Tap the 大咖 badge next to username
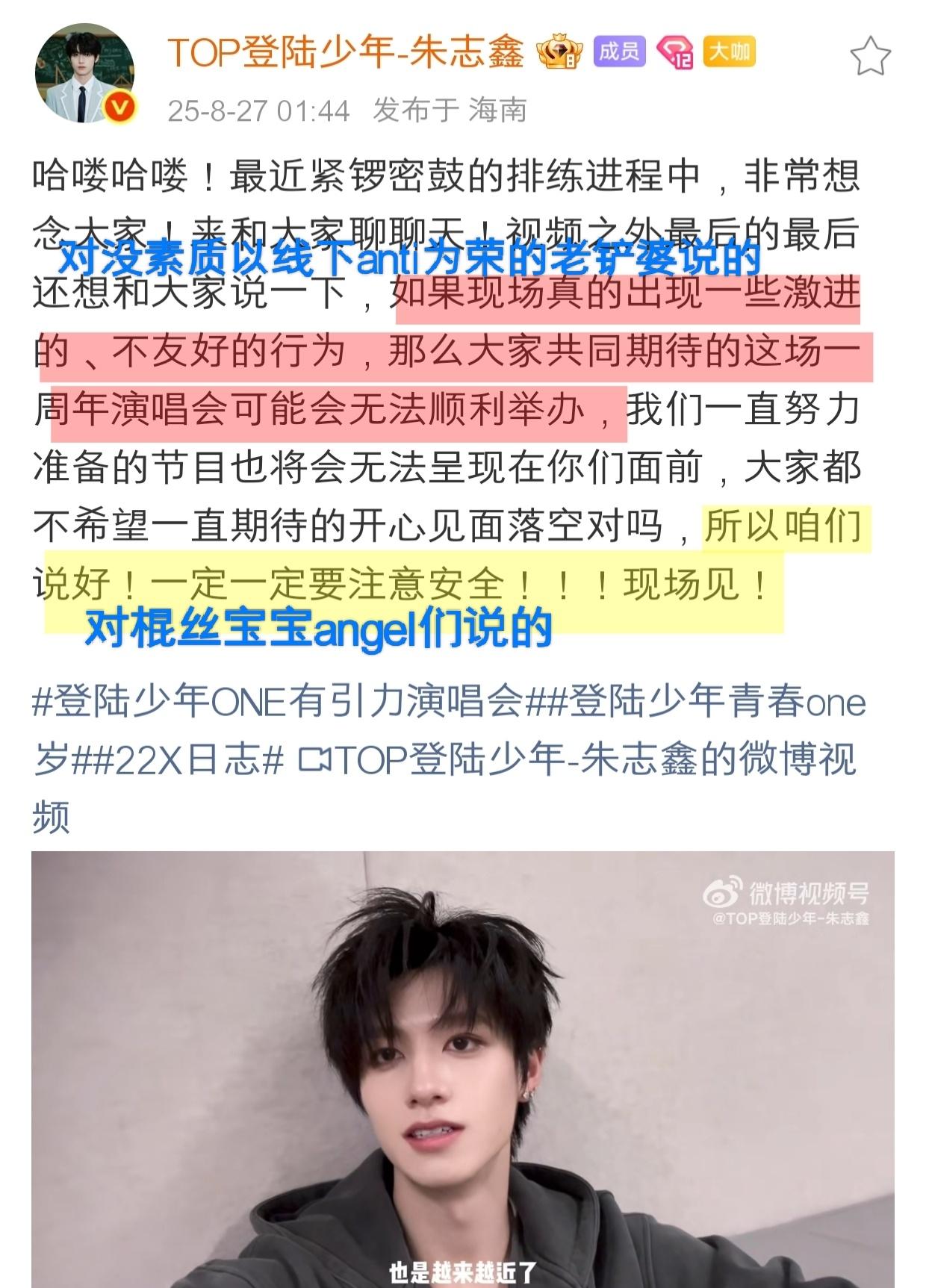 pos(729,52)
